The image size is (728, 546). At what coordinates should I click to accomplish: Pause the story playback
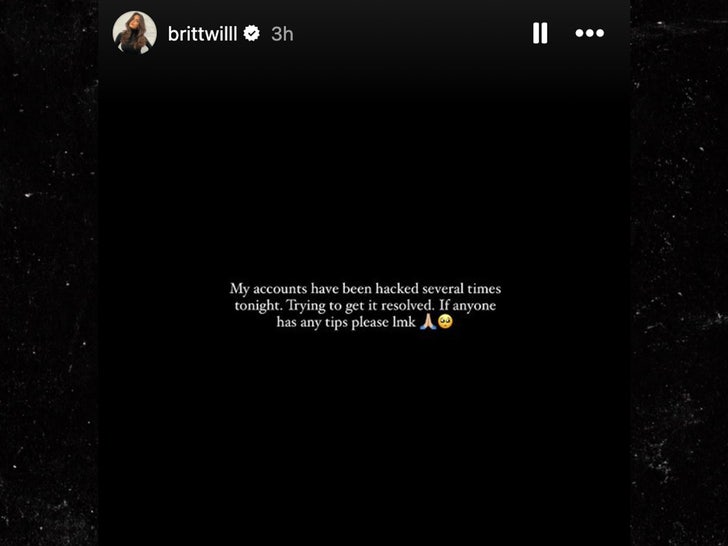540,33
